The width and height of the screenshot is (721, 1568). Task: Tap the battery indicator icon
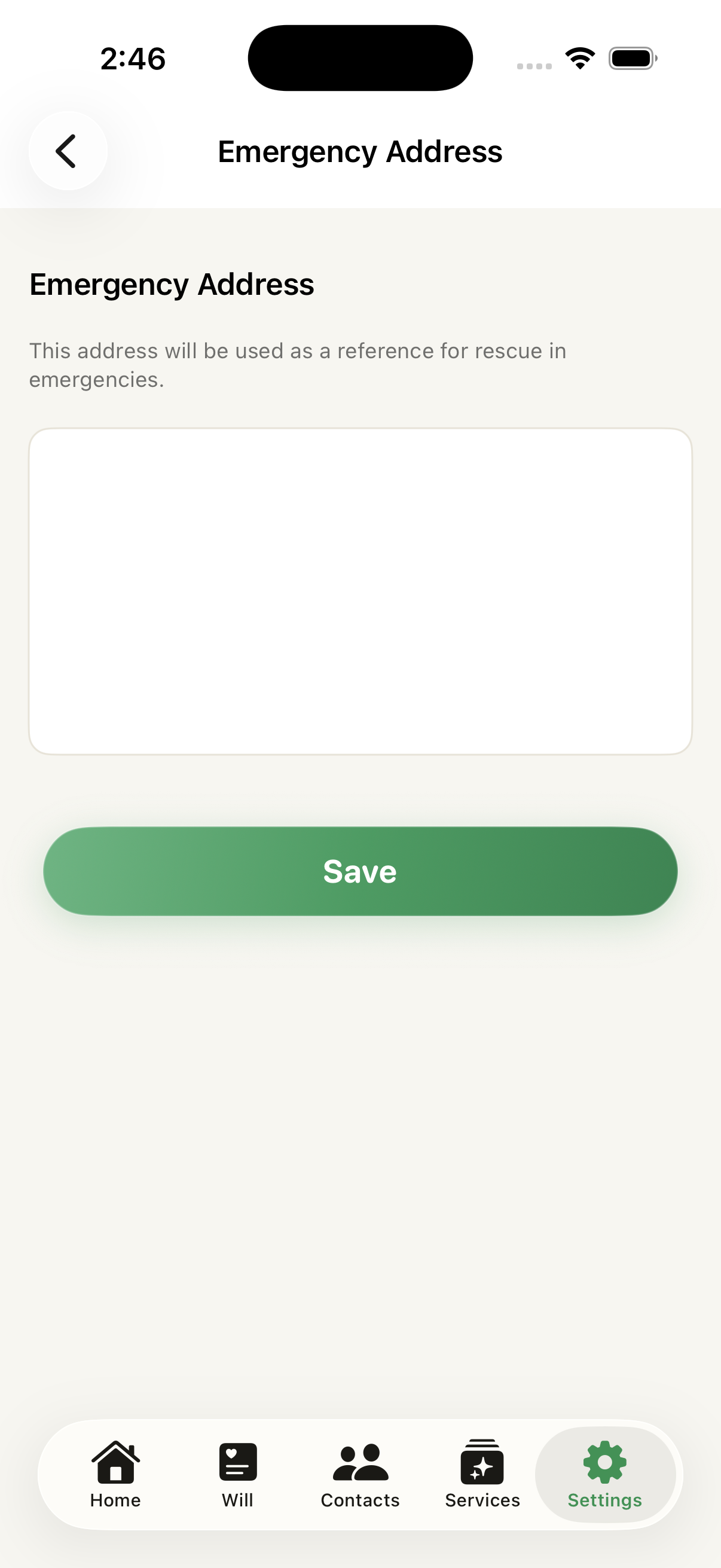point(632,57)
